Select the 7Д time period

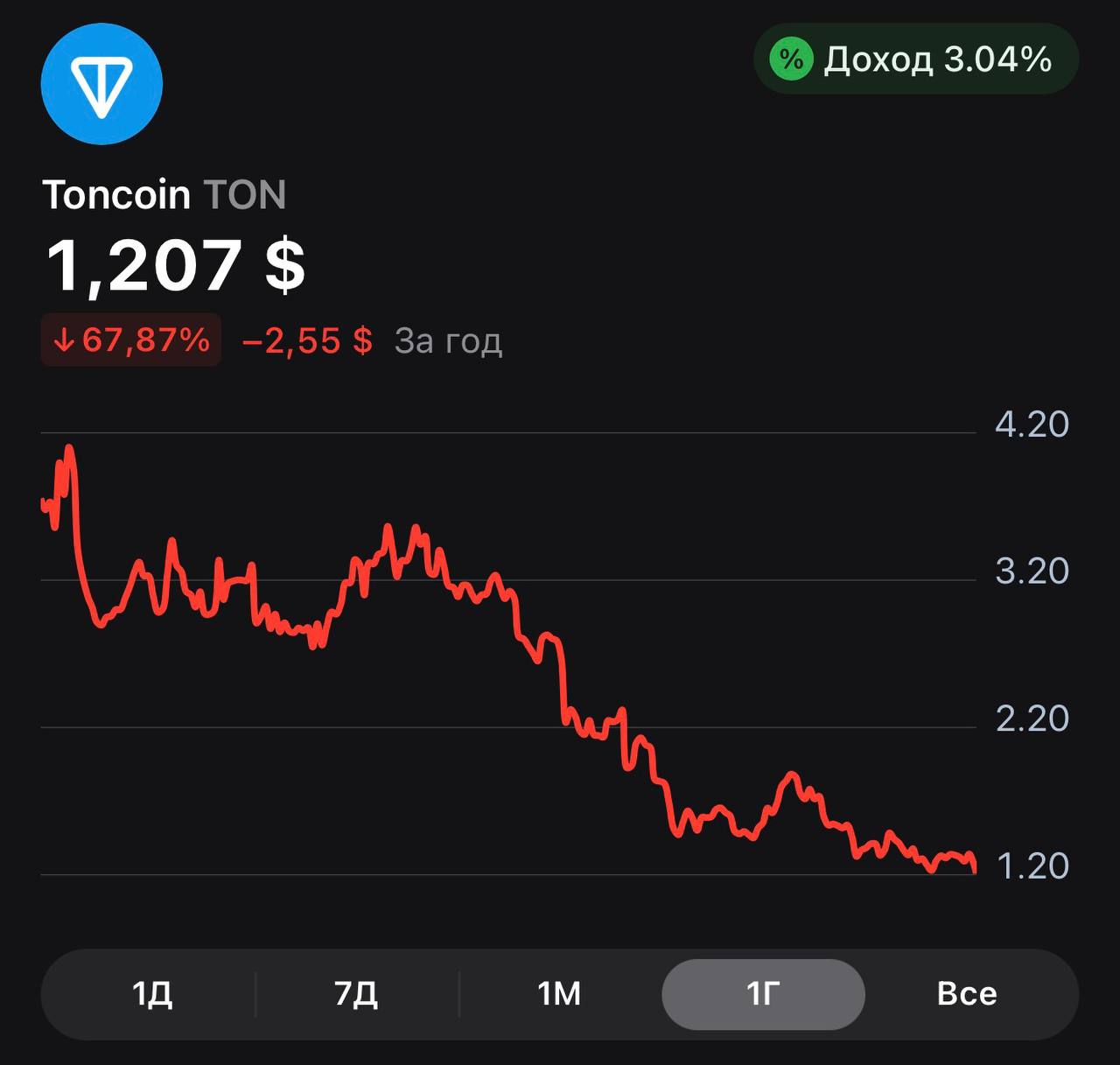point(356,994)
